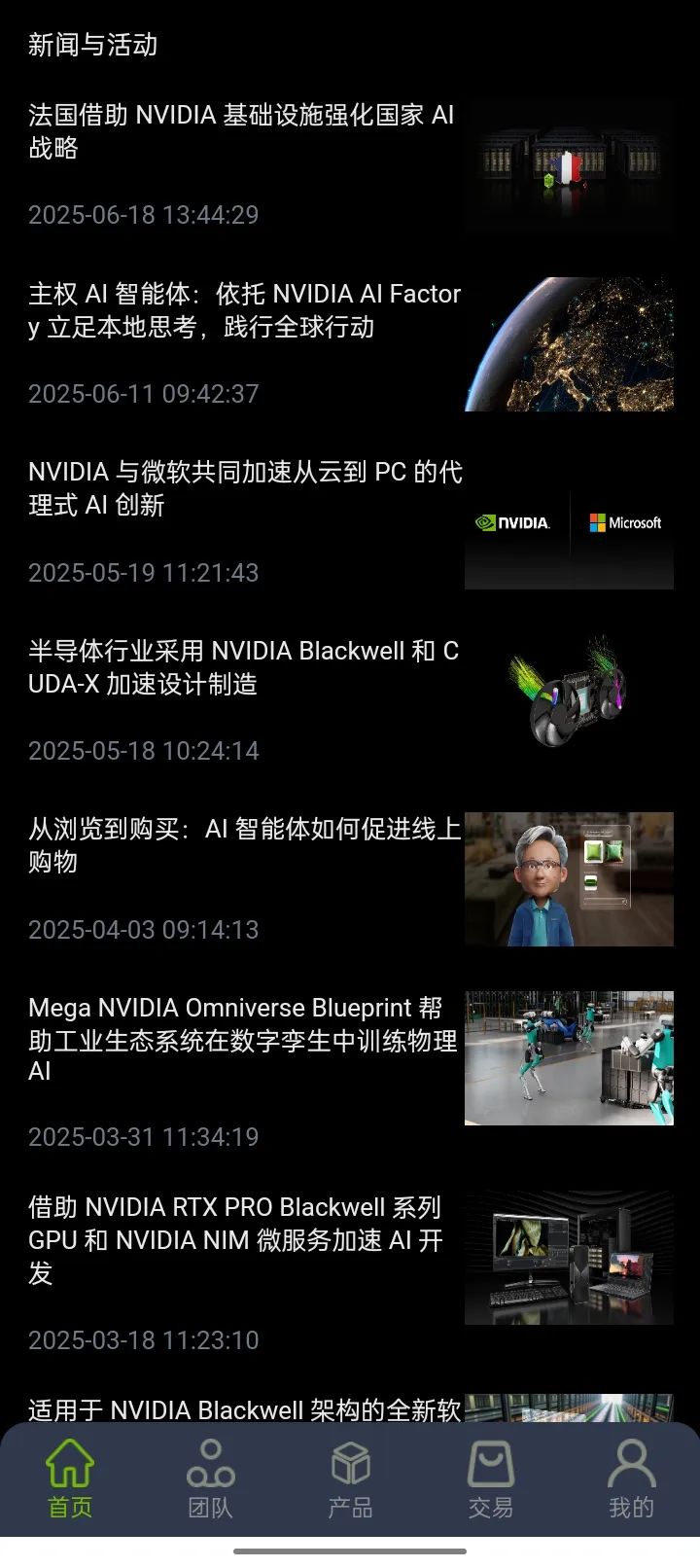Tap the AI shopping avatar thumbnail
700x1568 pixels.
point(568,878)
